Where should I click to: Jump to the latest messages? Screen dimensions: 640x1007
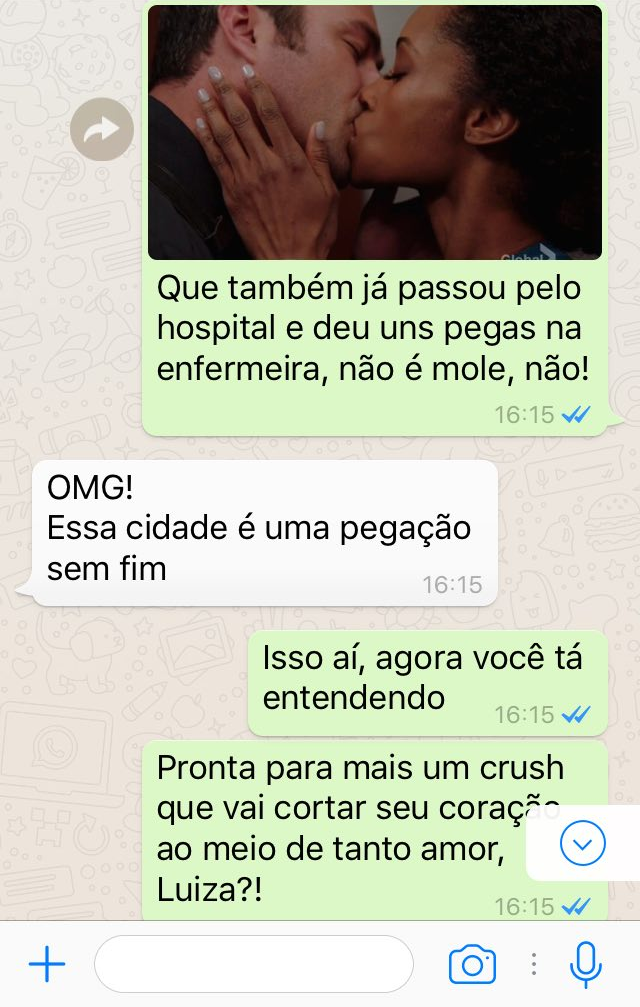click(583, 844)
